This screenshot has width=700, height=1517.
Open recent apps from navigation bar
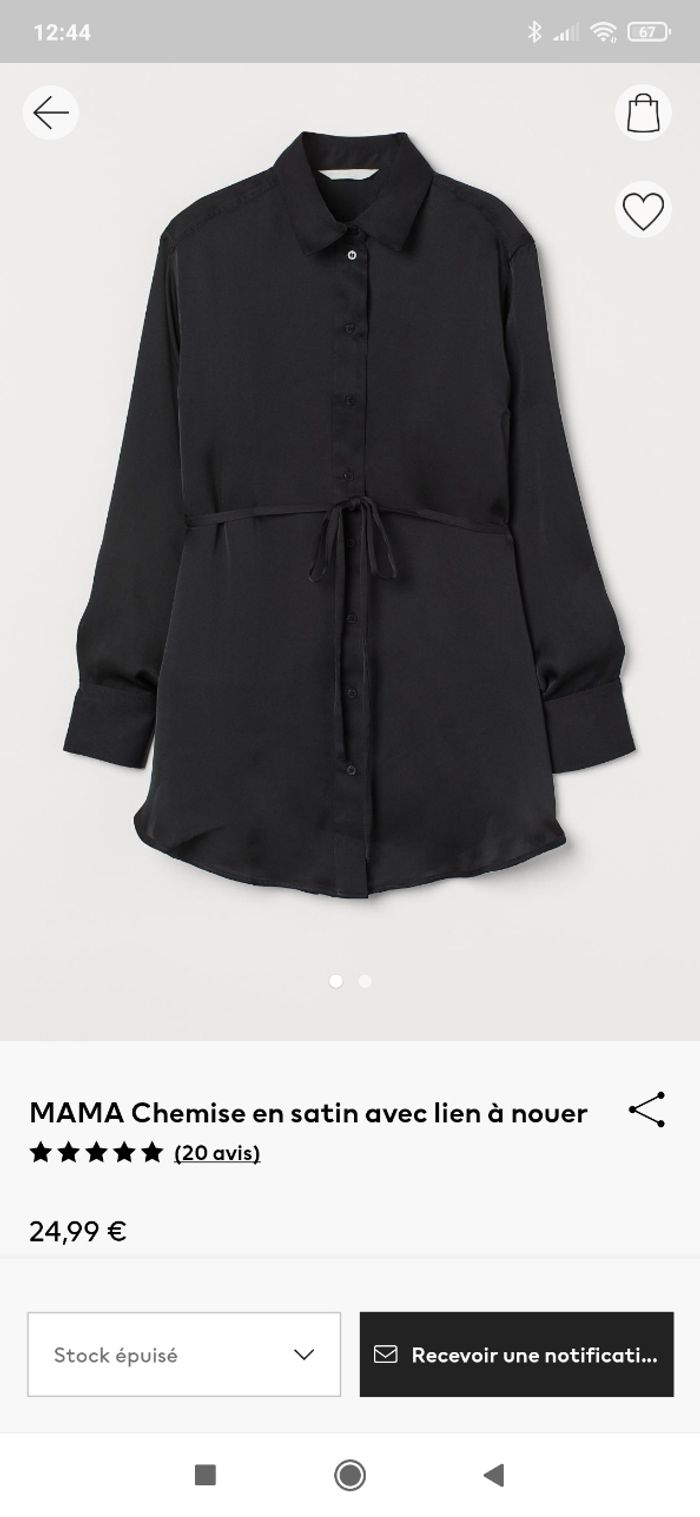(x=205, y=1475)
